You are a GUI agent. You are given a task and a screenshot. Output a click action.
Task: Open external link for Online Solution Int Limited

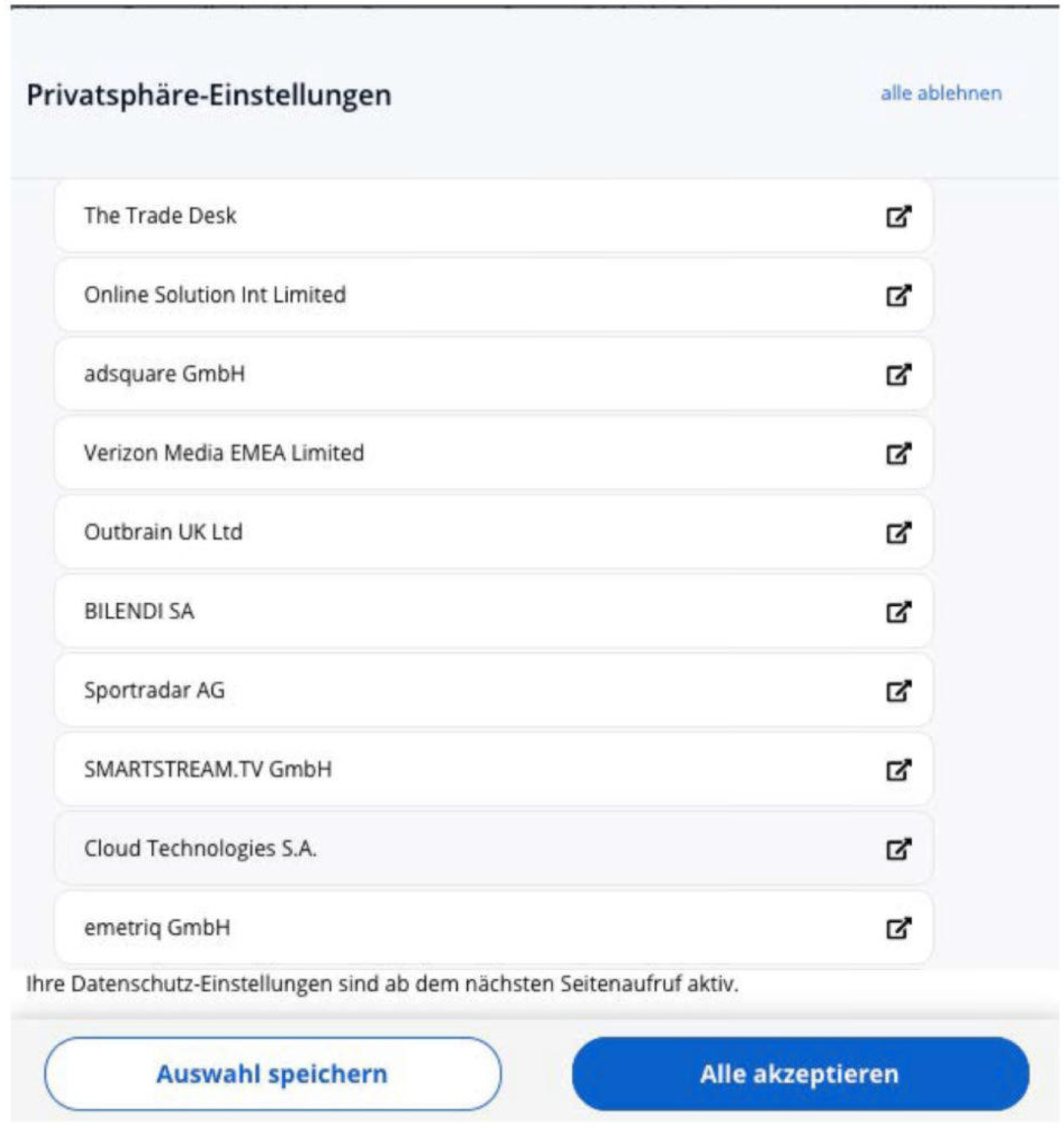(x=898, y=295)
